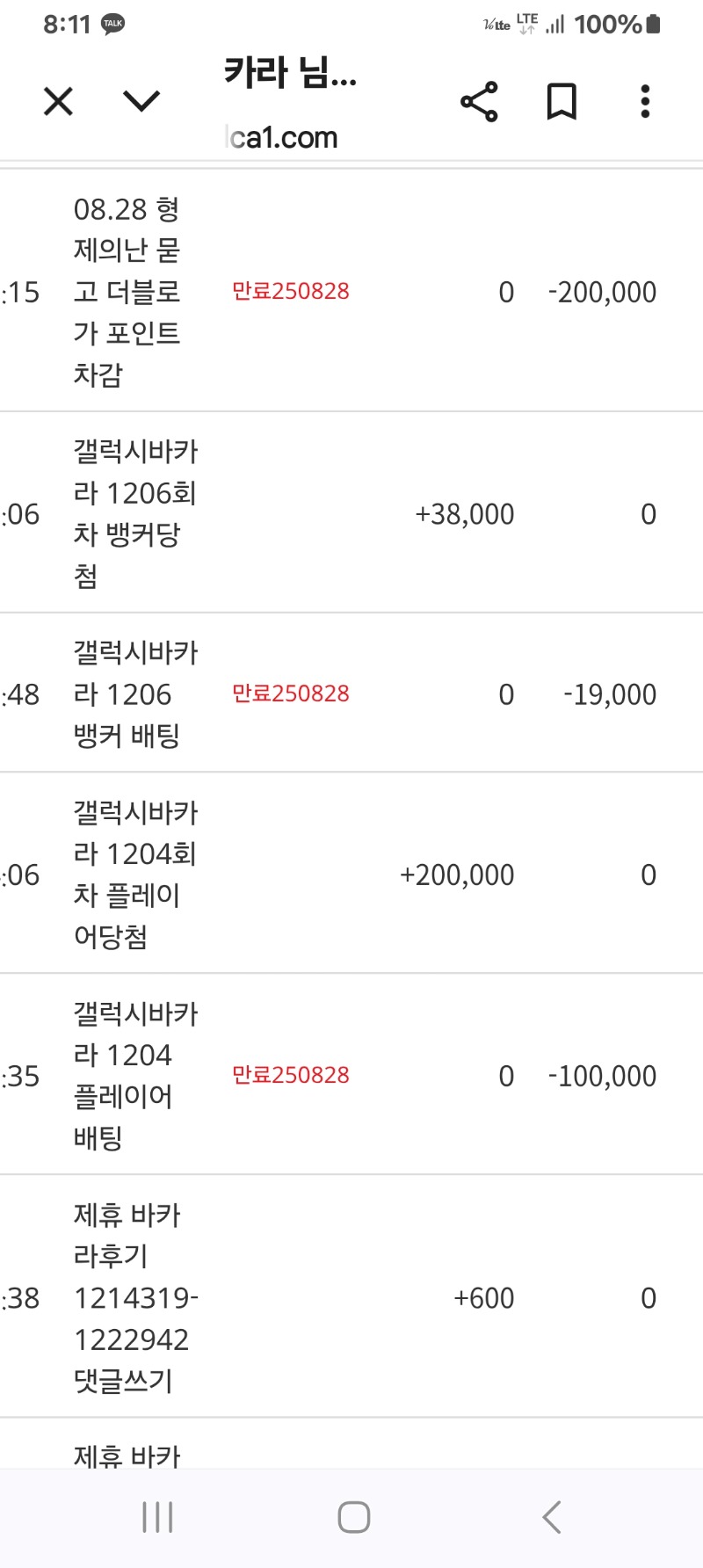Open the three-dot overflow menu
This screenshot has height=1568, width=703.
click(645, 102)
